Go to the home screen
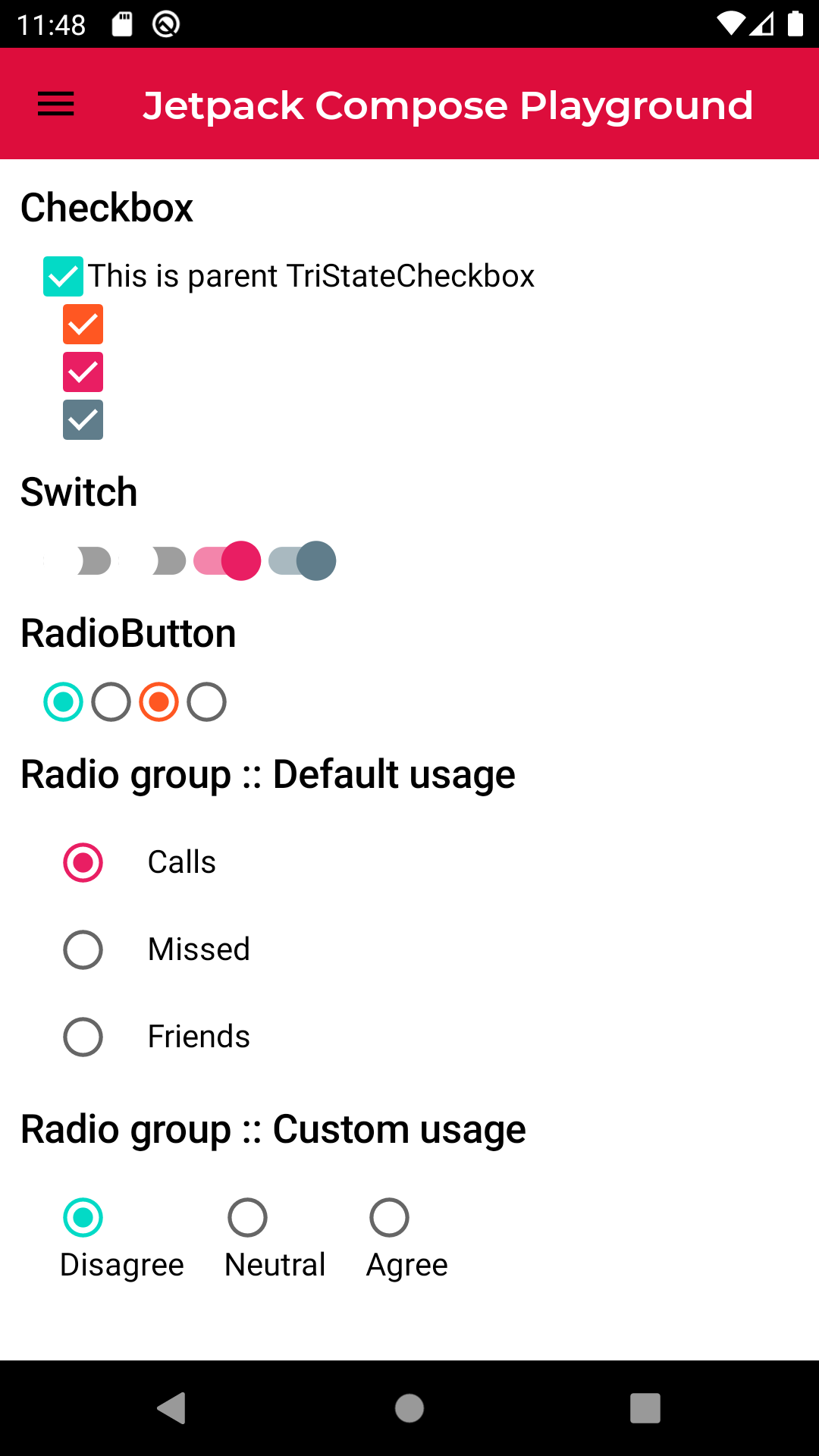819x1456 pixels. click(x=409, y=1409)
